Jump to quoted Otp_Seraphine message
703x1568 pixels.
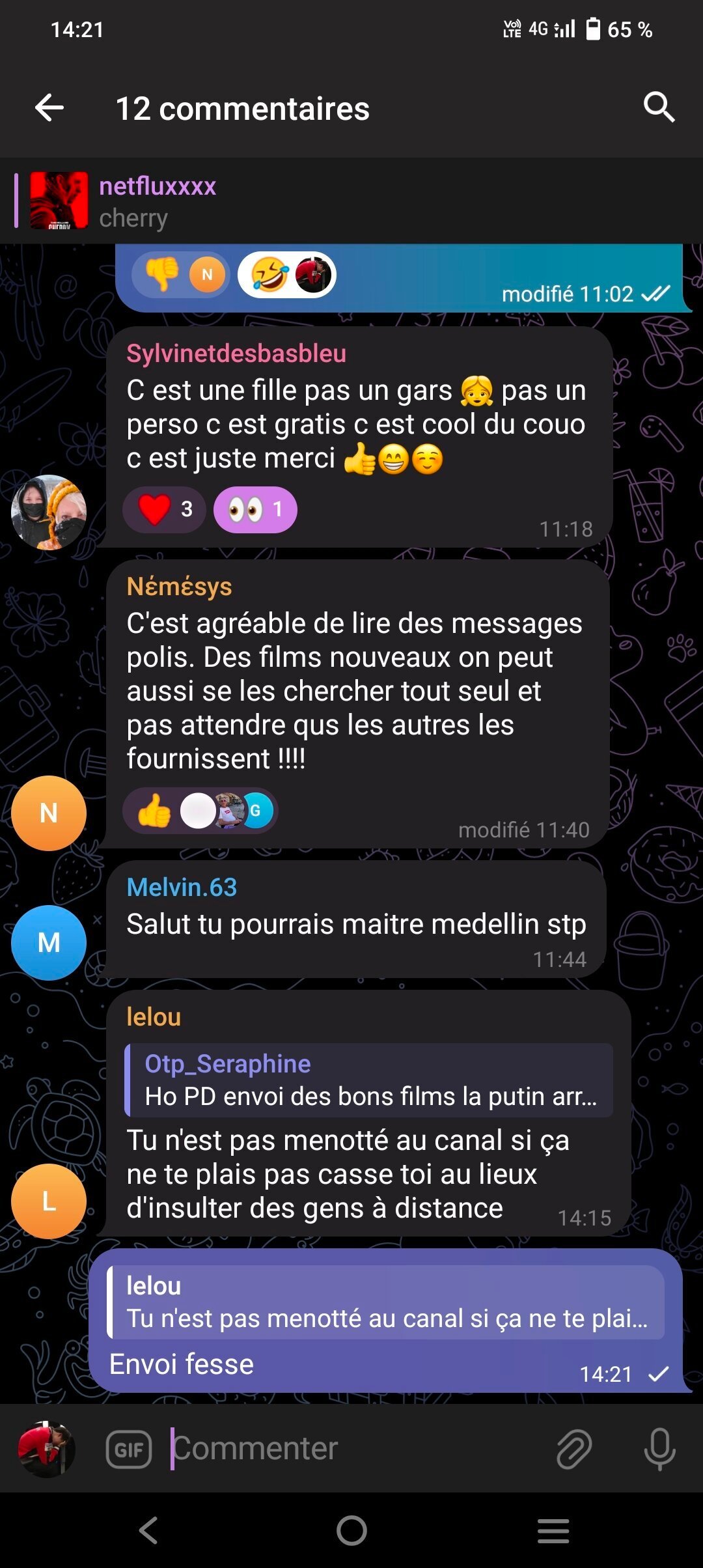point(368,1080)
